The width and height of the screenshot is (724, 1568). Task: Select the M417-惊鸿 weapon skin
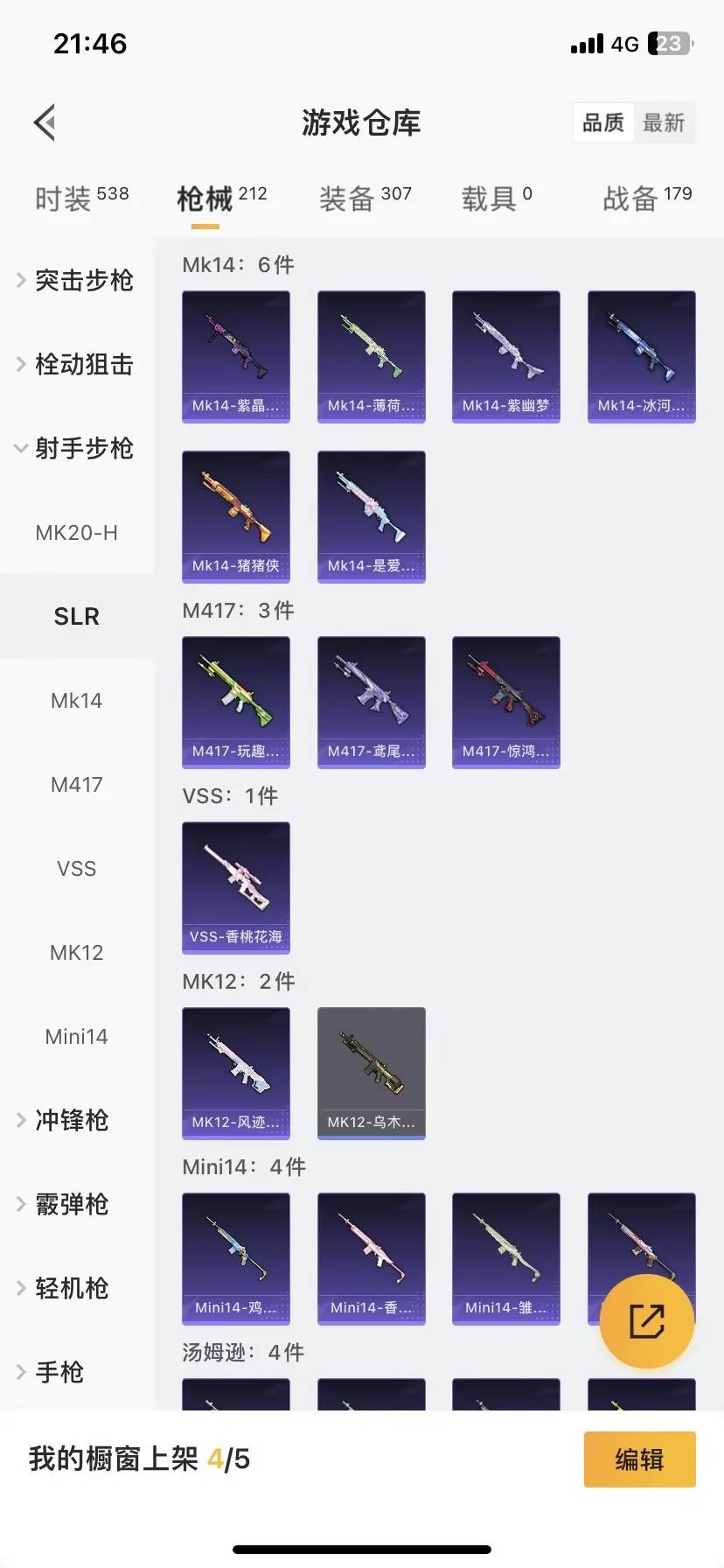505,702
